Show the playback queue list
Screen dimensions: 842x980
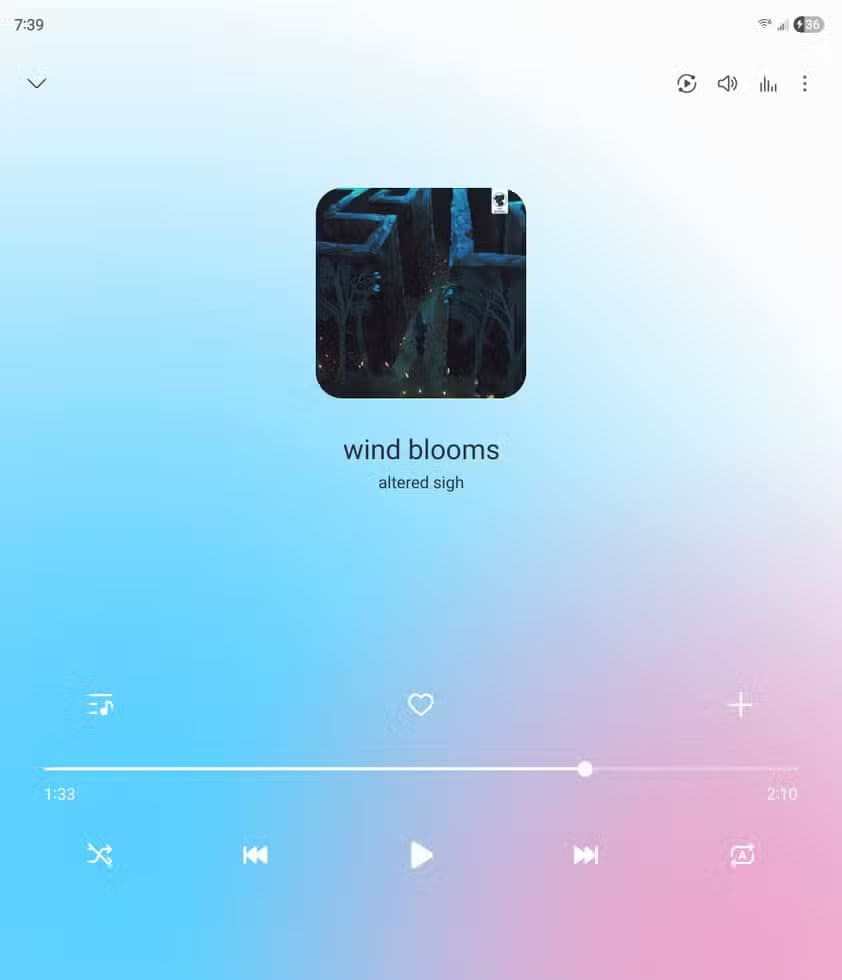(x=100, y=705)
